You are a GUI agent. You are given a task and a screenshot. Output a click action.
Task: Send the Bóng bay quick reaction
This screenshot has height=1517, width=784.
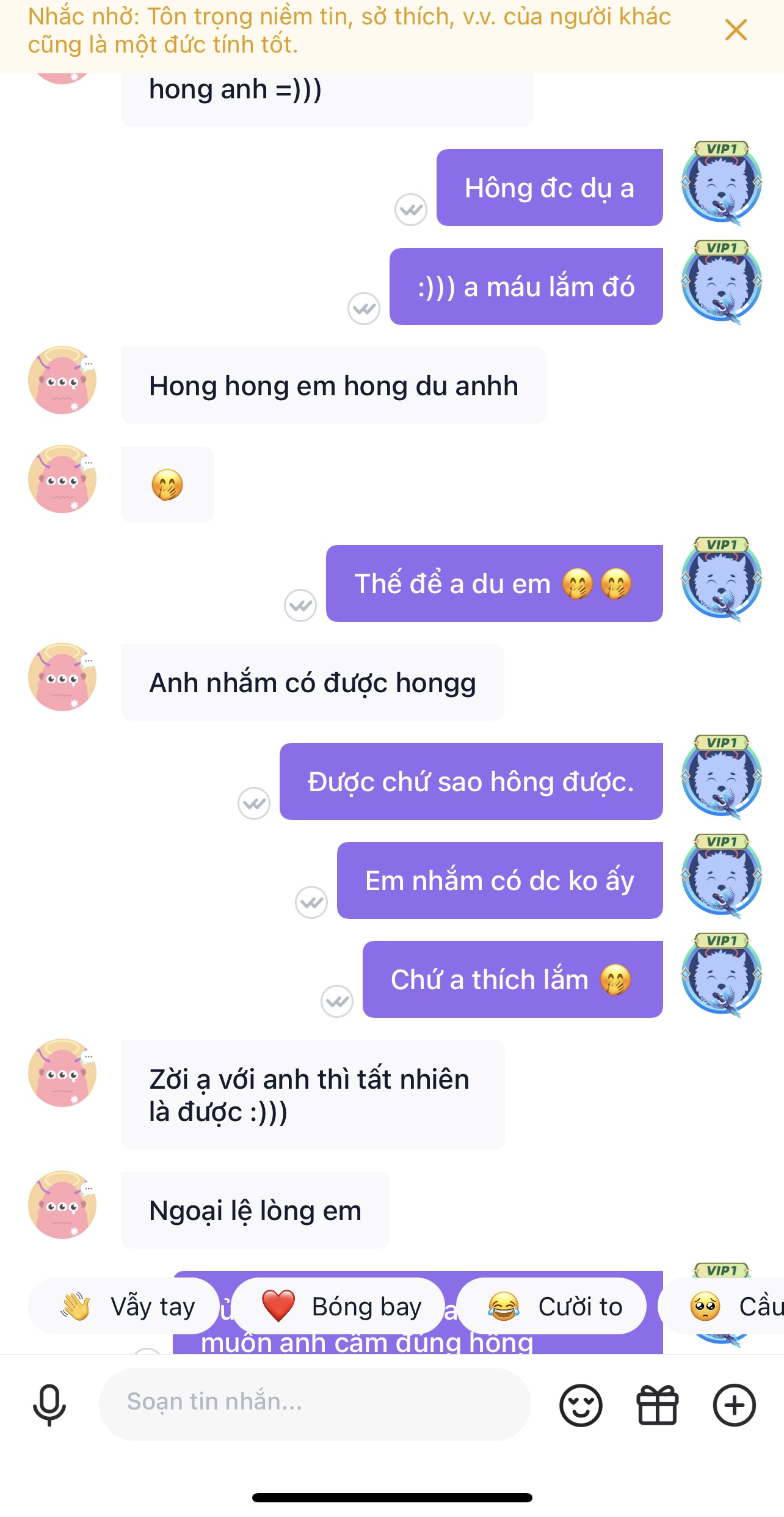[x=339, y=1306]
